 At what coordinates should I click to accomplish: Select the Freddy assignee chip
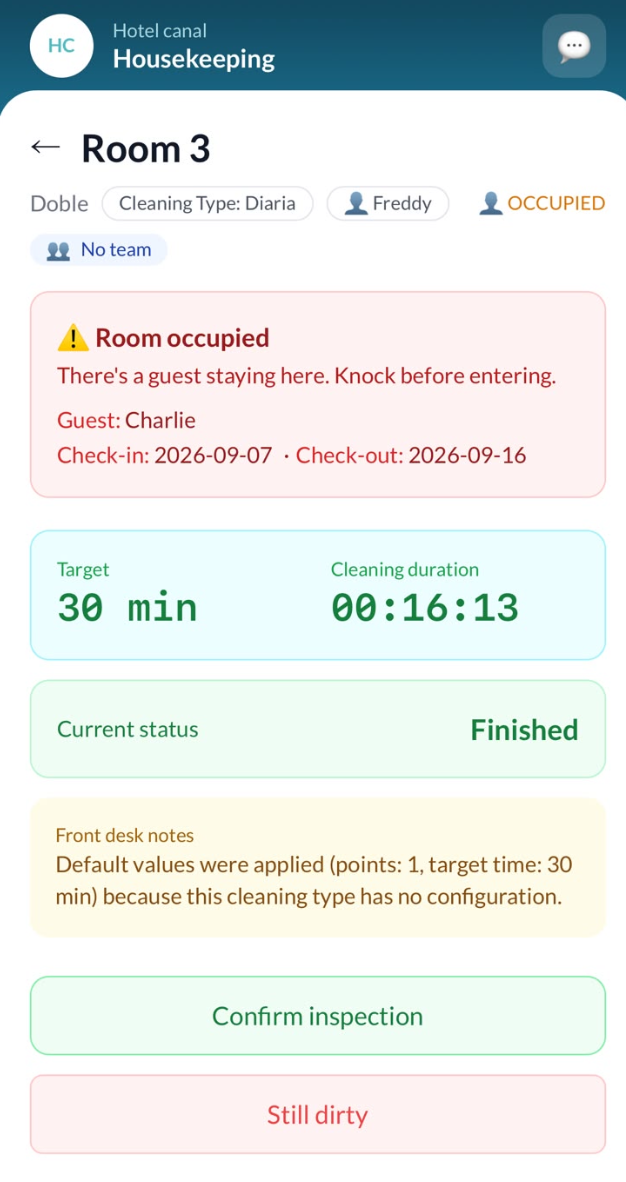388,204
